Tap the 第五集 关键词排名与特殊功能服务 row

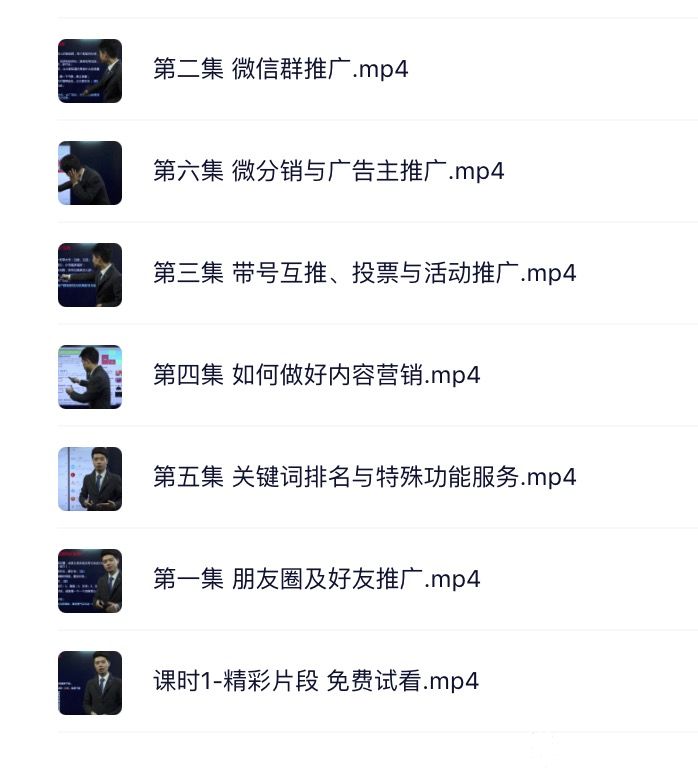coord(364,478)
